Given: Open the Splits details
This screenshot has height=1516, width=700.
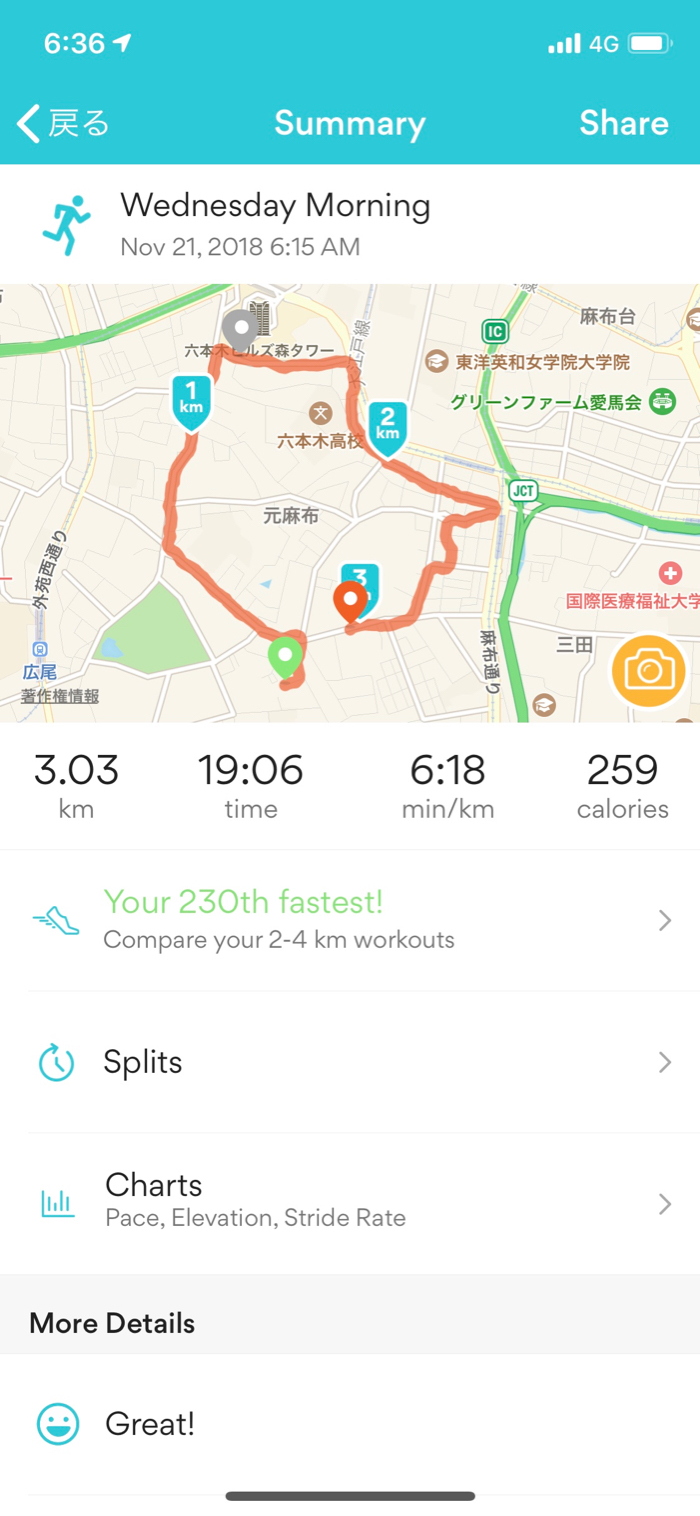Looking at the screenshot, I should point(350,1062).
